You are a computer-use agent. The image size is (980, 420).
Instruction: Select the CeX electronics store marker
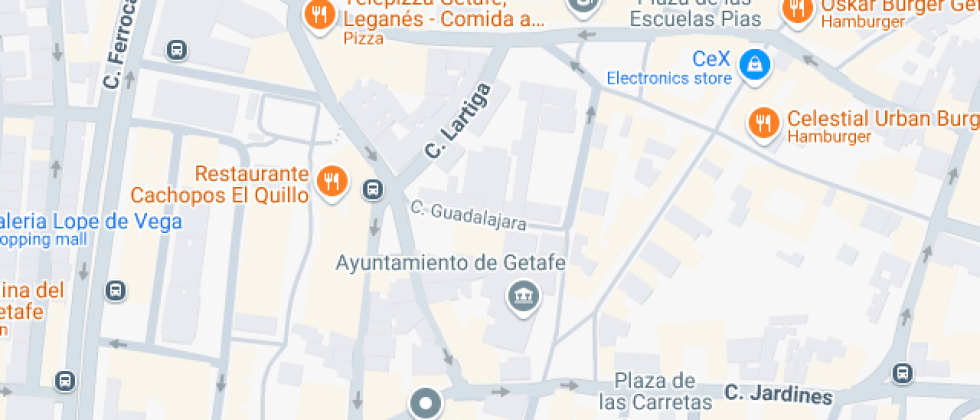[755, 66]
